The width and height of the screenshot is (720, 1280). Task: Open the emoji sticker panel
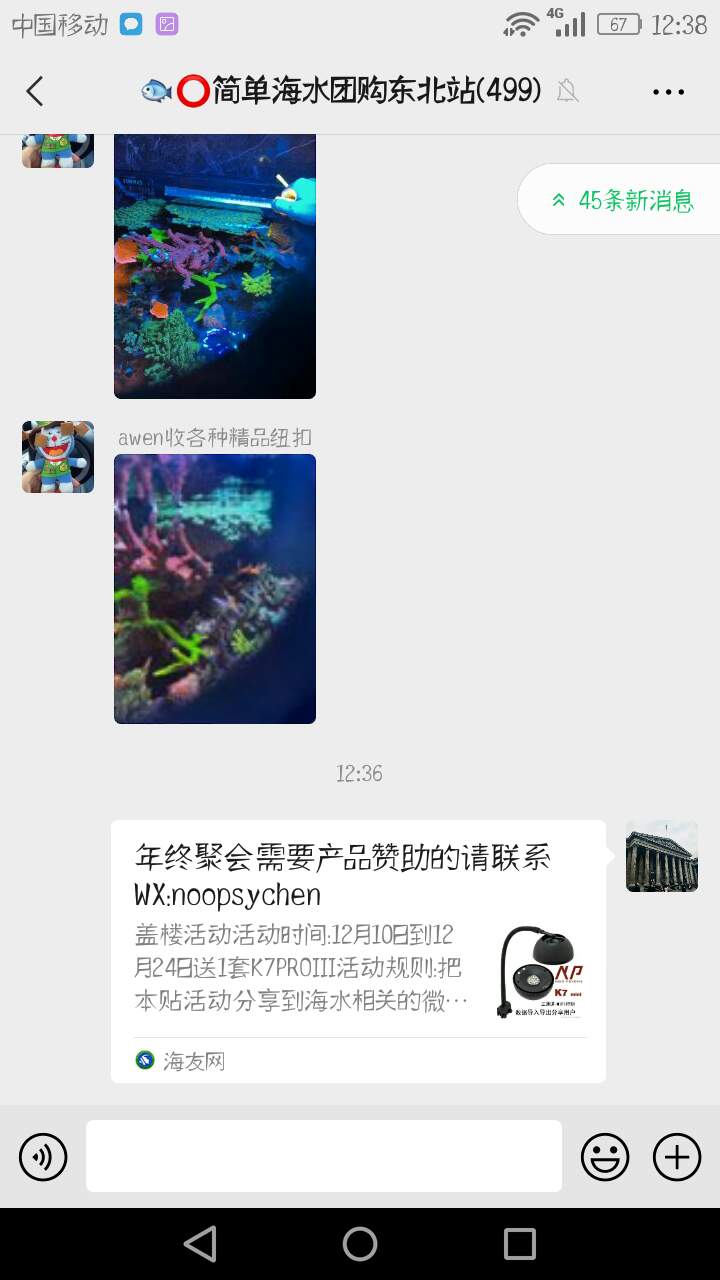(x=605, y=1158)
